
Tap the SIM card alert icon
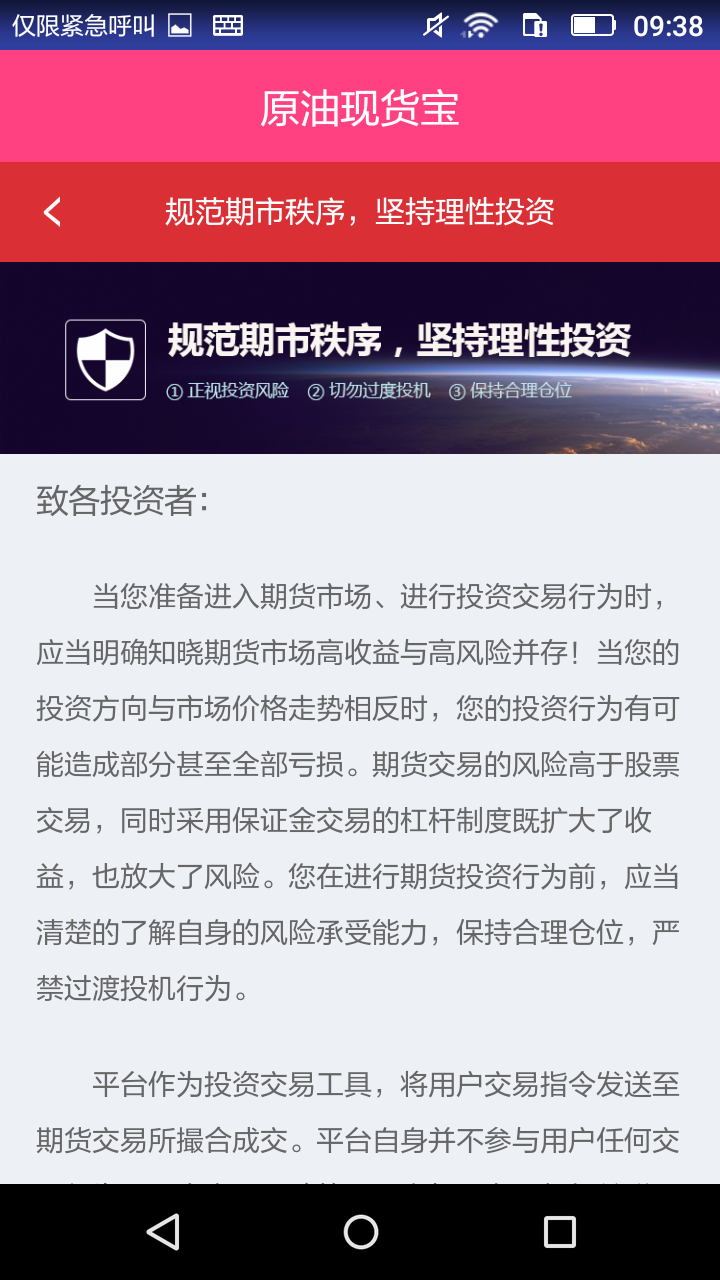click(537, 25)
